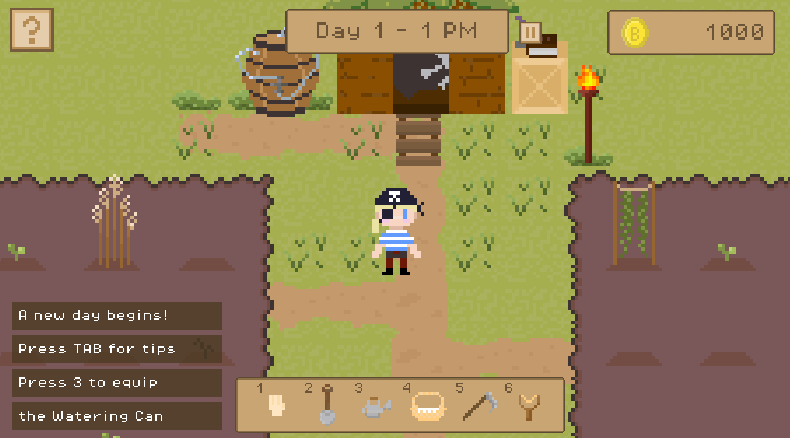The image size is (790, 438).
Task: Equip the scythe in slot 5
Action: pos(478,406)
